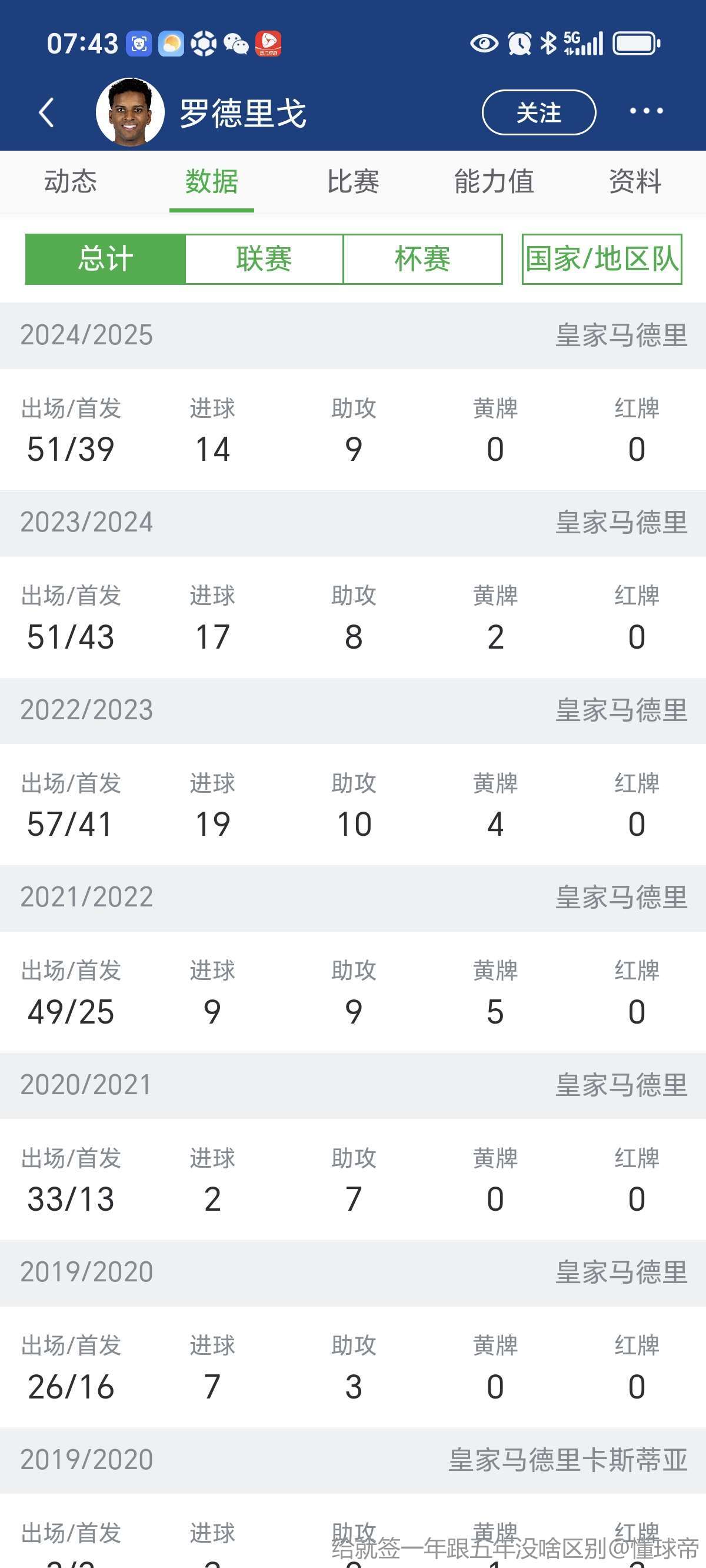Filter stats by 杯赛
The image size is (706, 1568).
pos(422,260)
